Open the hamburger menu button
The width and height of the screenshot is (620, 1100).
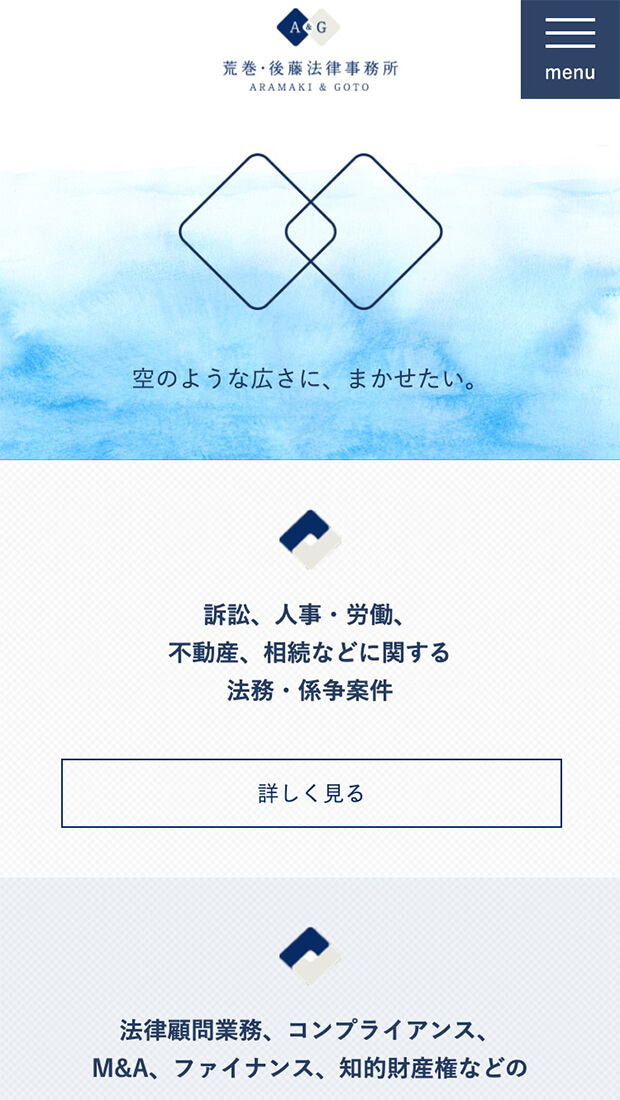[x=570, y=48]
